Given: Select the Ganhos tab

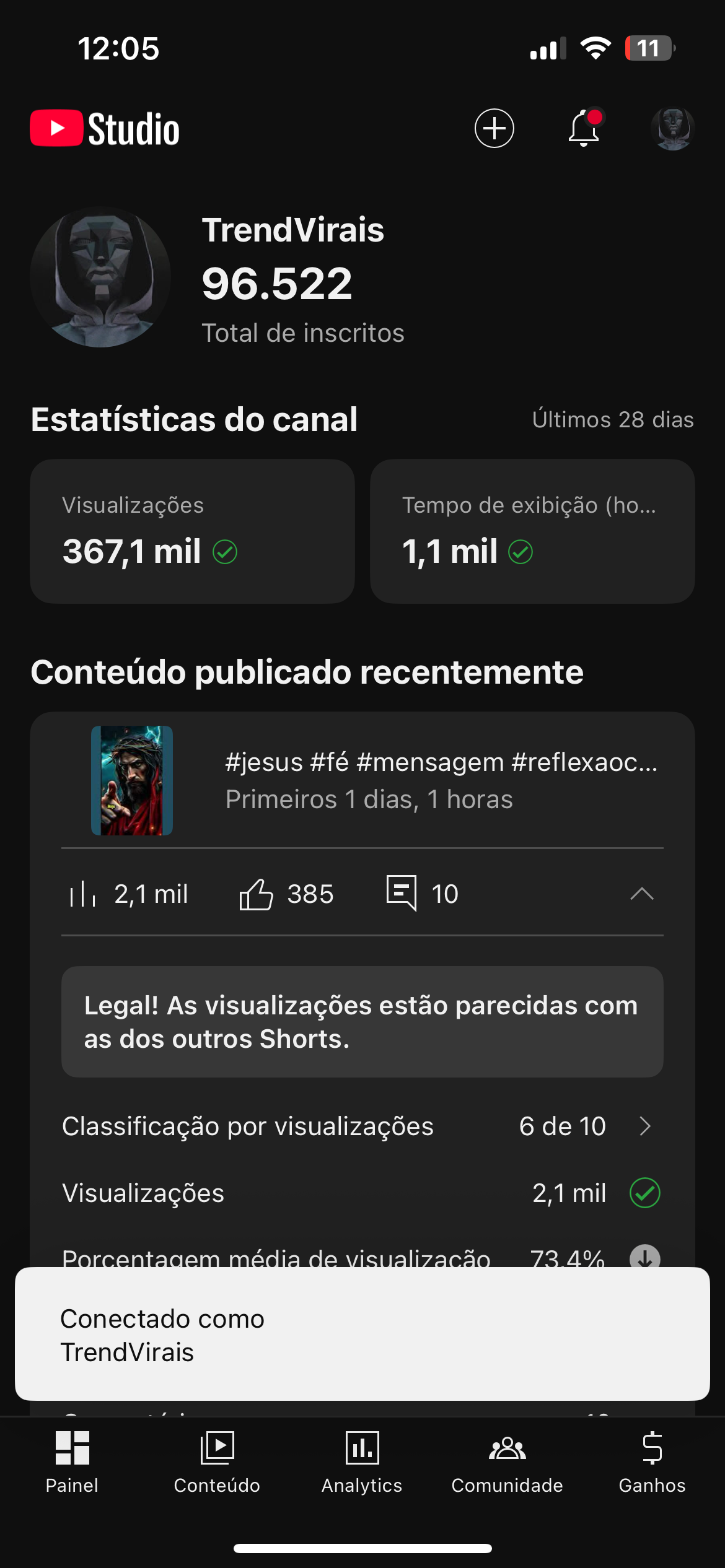Looking at the screenshot, I should 652,1461.
